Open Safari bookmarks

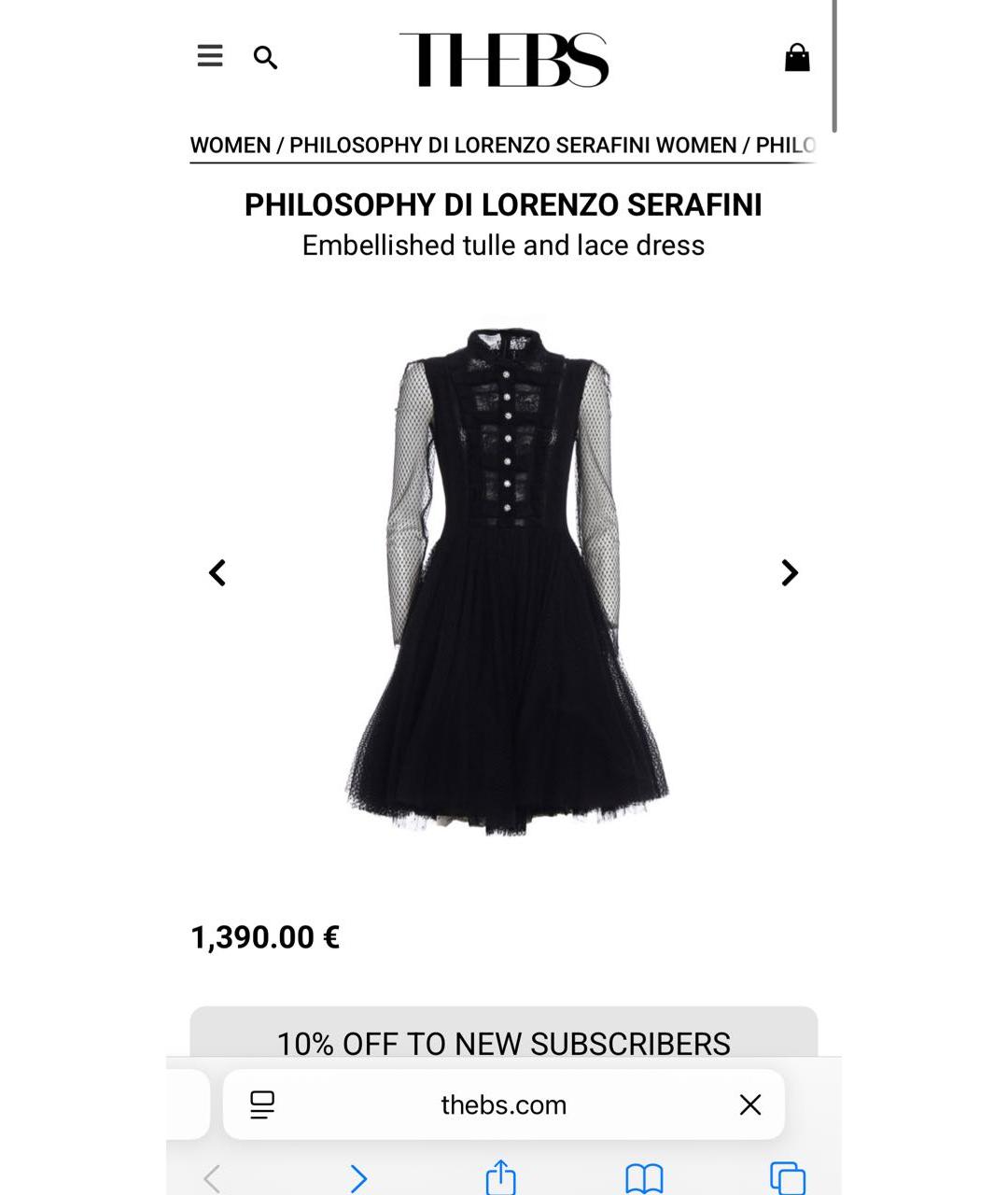pos(644,1178)
